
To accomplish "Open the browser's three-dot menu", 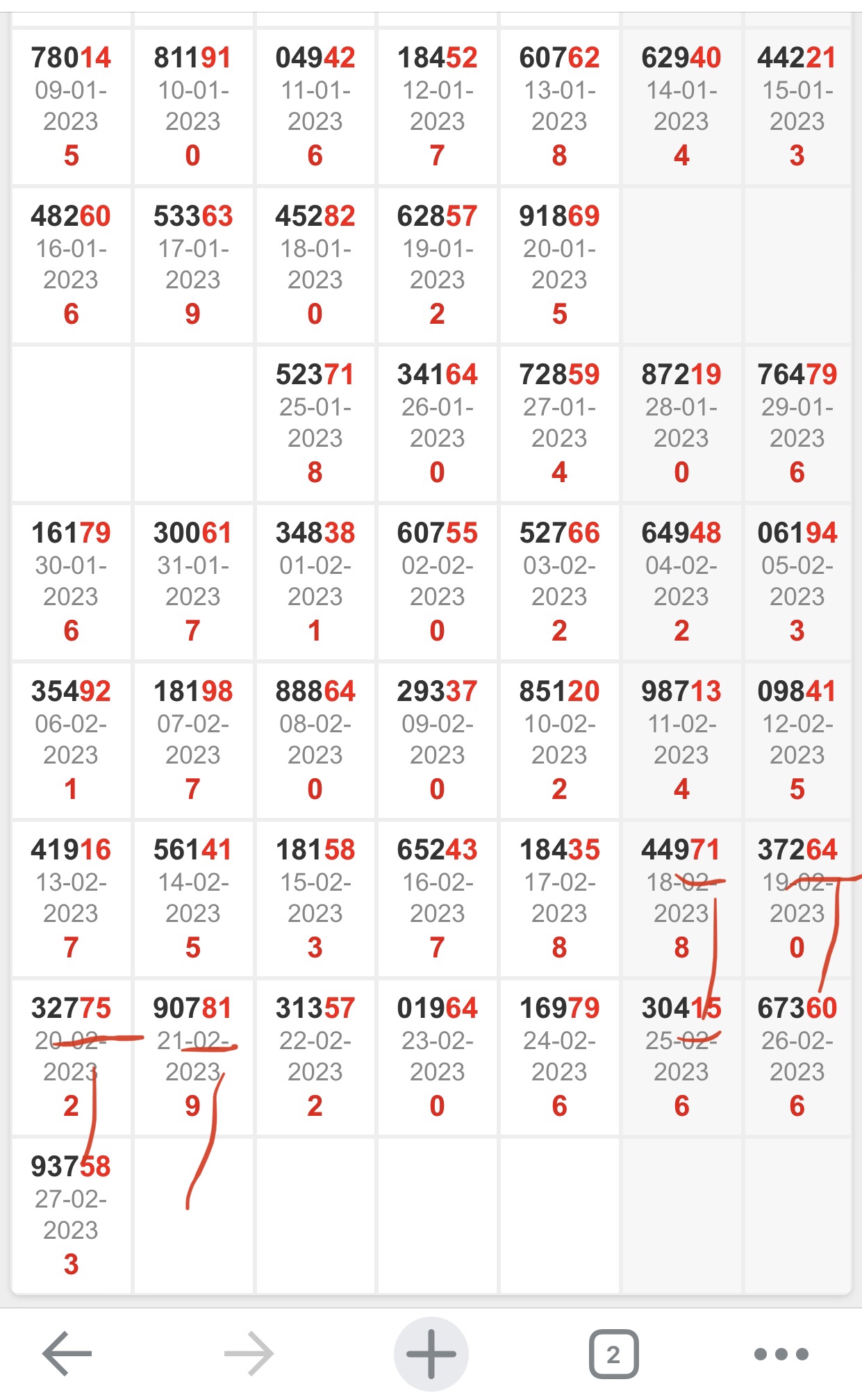I will [x=781, y=1353].
